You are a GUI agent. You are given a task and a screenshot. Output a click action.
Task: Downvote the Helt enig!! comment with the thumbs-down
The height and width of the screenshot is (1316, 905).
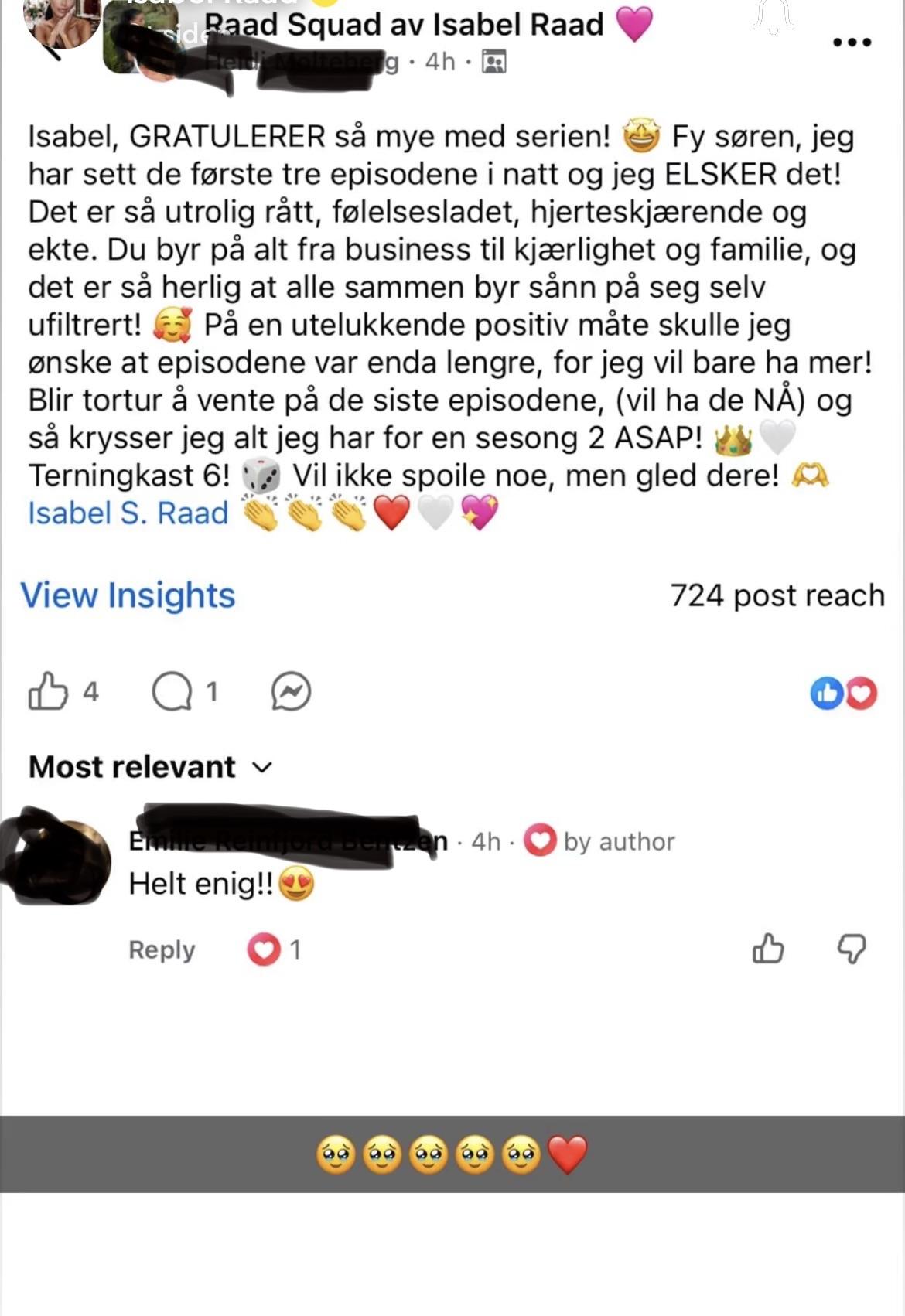point(852,949)
